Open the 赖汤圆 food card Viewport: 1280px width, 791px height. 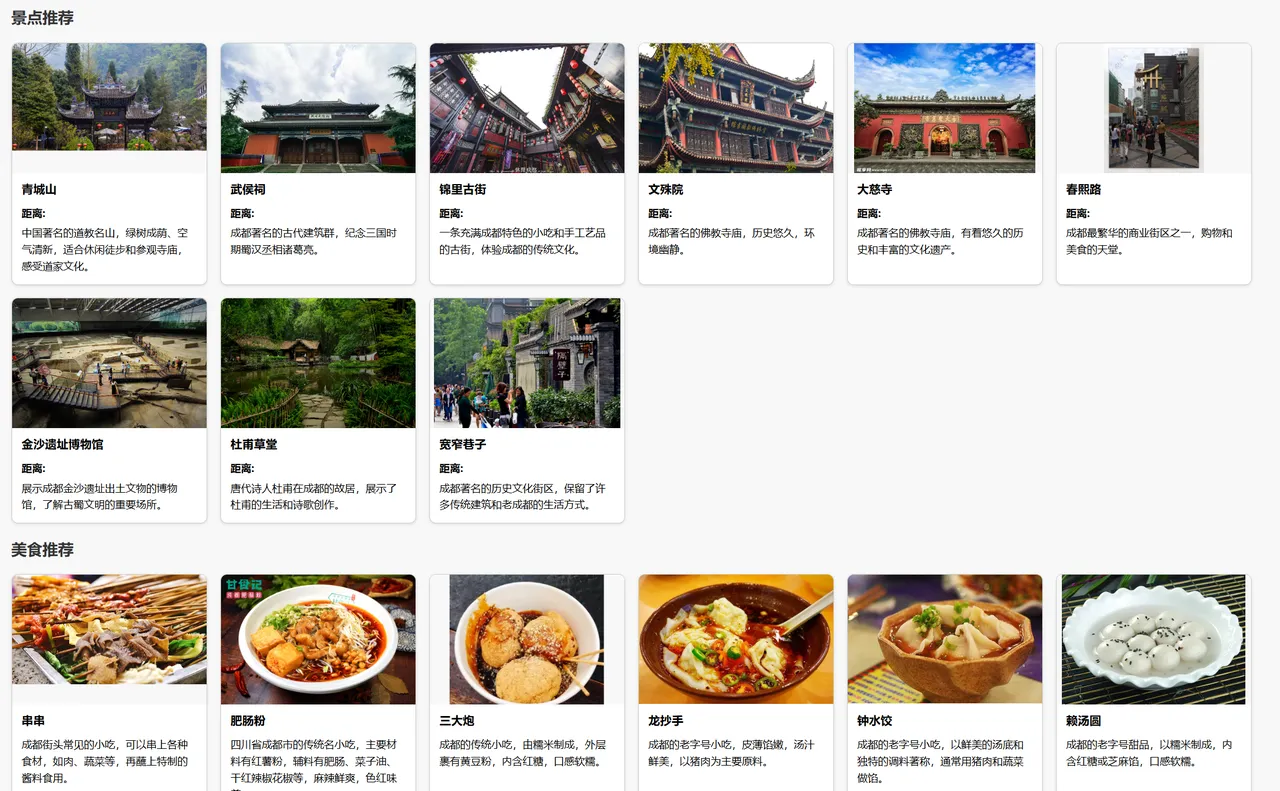[x=1154, y=682]
